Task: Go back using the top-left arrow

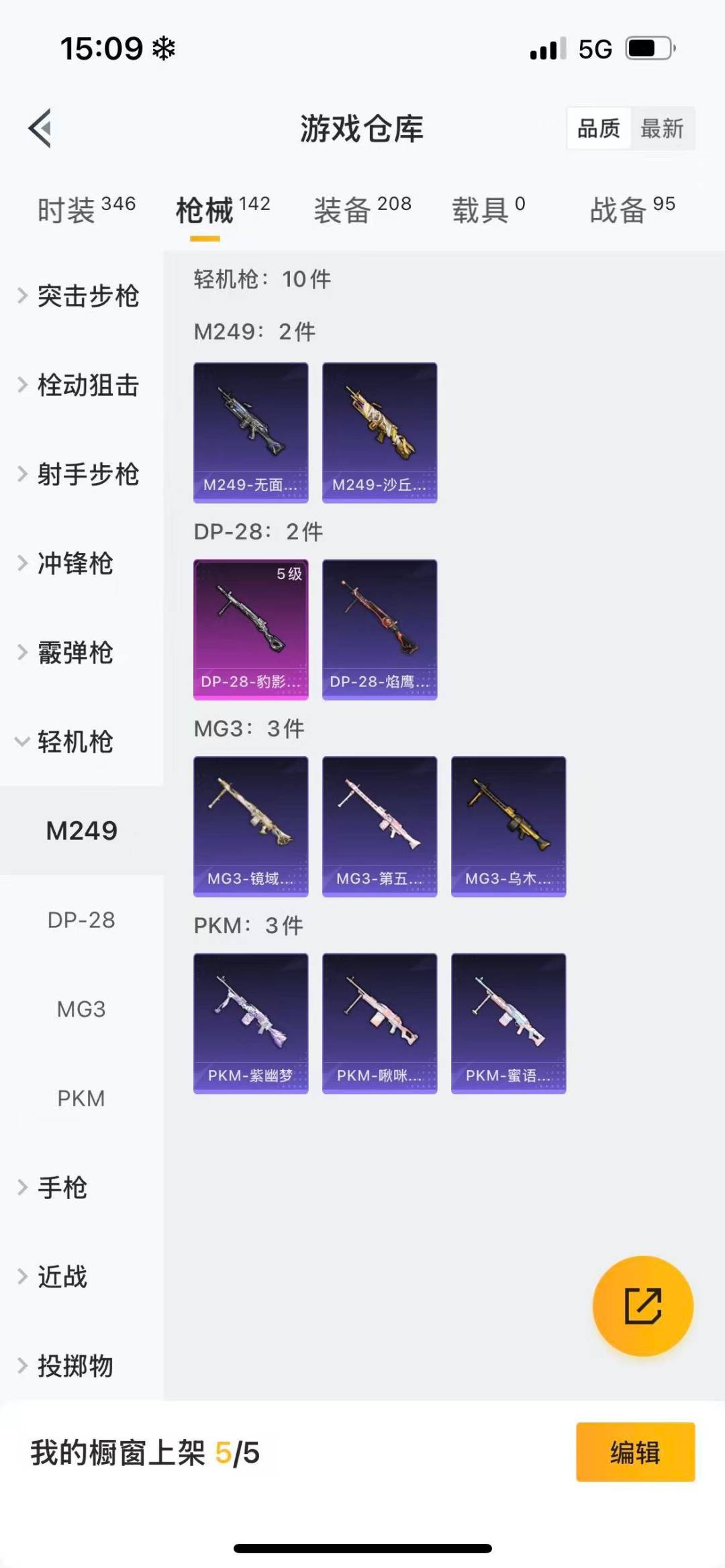Action: [x=40, y=127]
